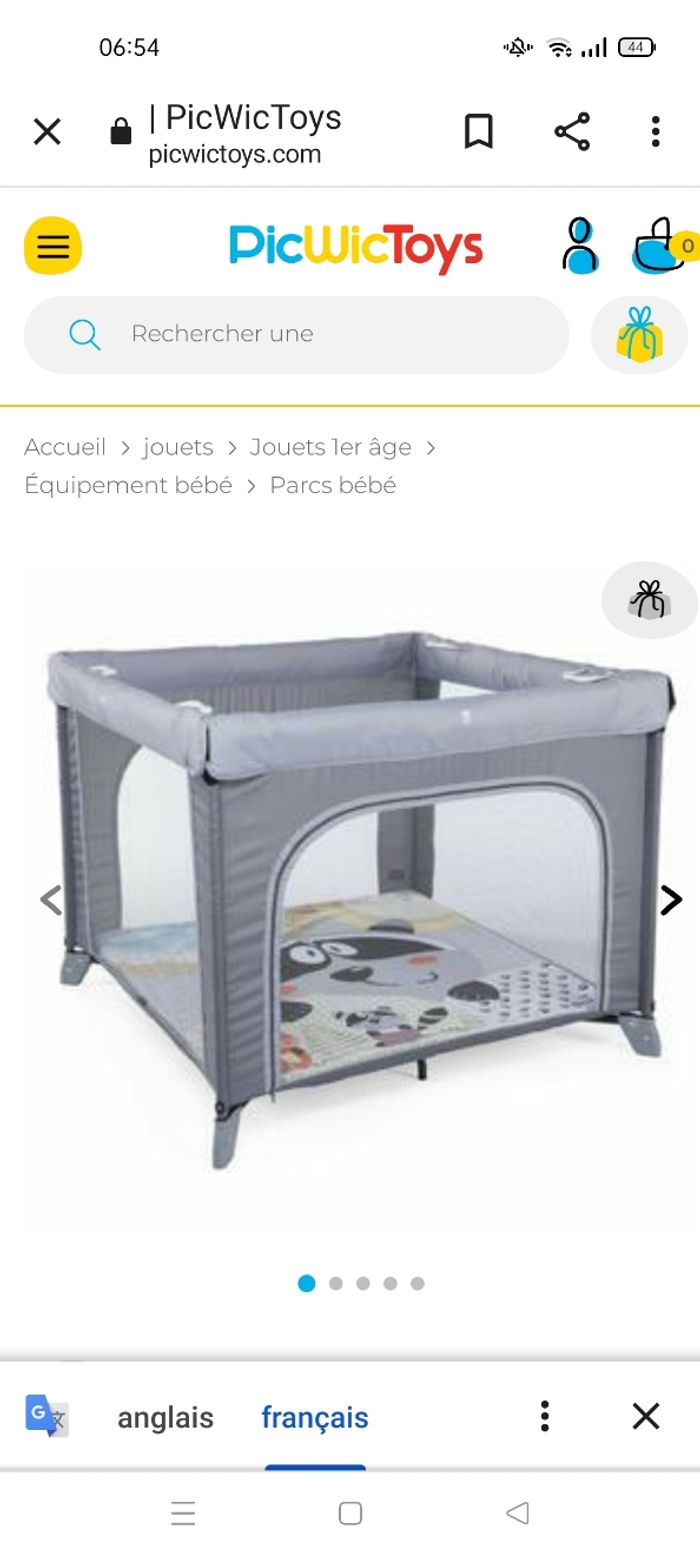Open the yellow gift icon

pos(639,334)
